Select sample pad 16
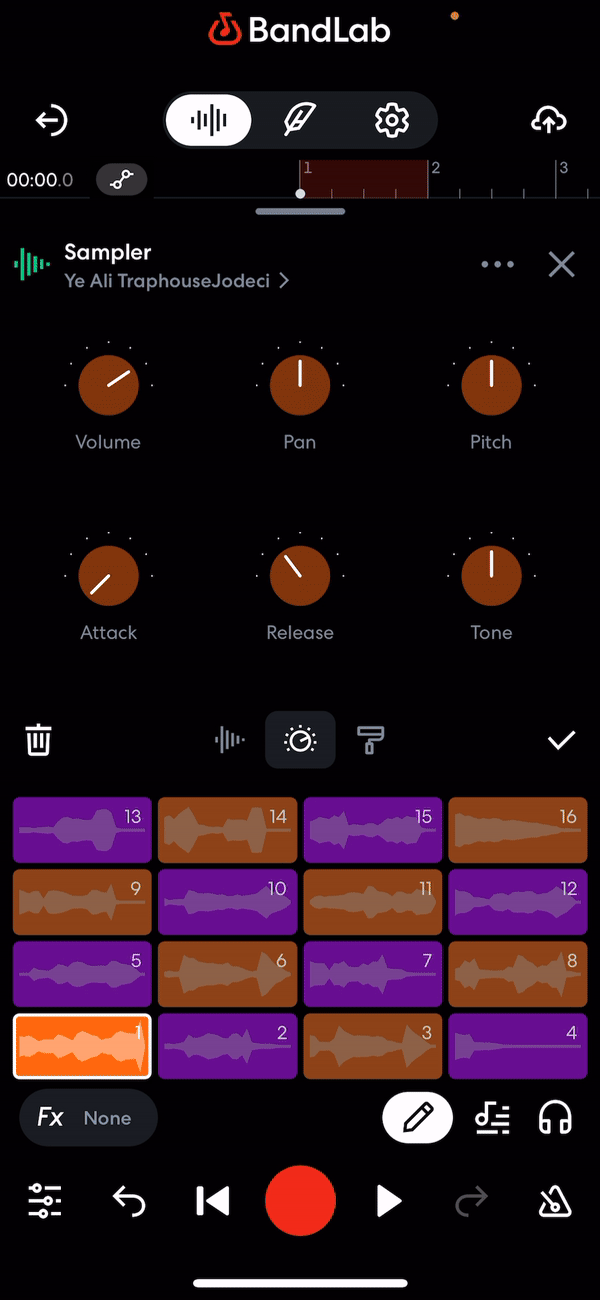 tap(517, 830)
